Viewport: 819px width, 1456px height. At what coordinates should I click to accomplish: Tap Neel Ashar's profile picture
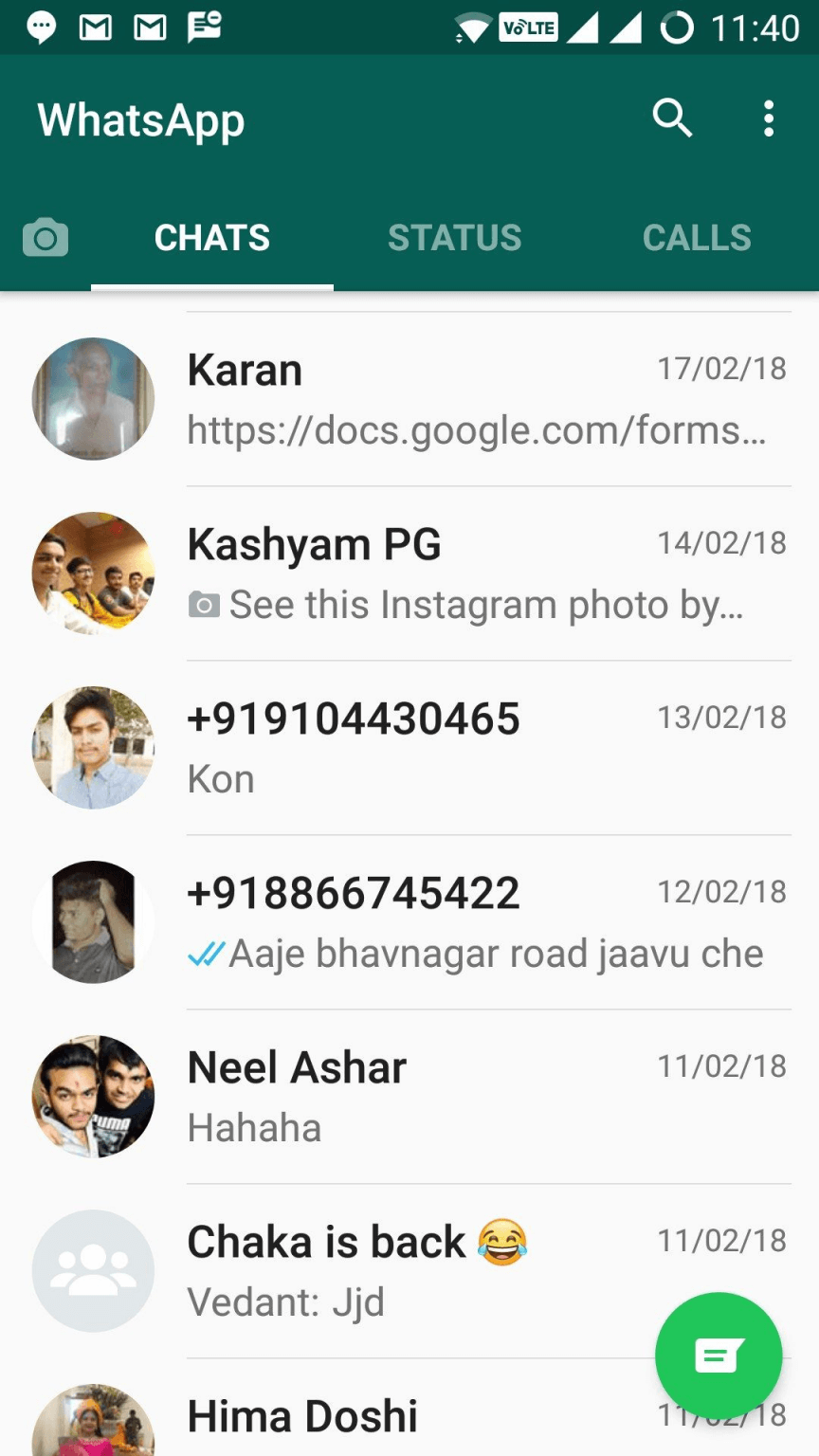[x=92, y=1096]
